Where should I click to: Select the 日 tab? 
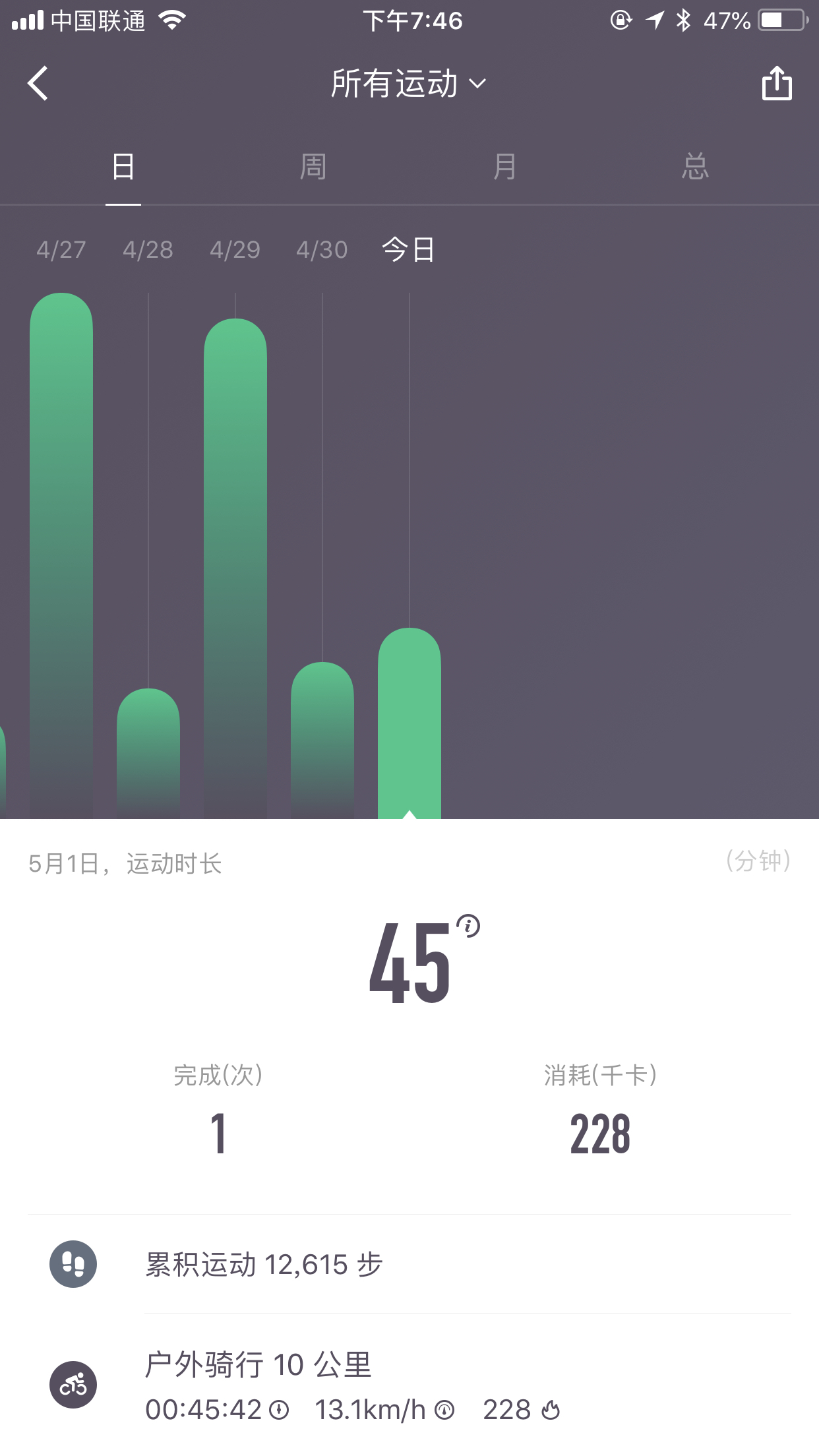coord(123,166)
